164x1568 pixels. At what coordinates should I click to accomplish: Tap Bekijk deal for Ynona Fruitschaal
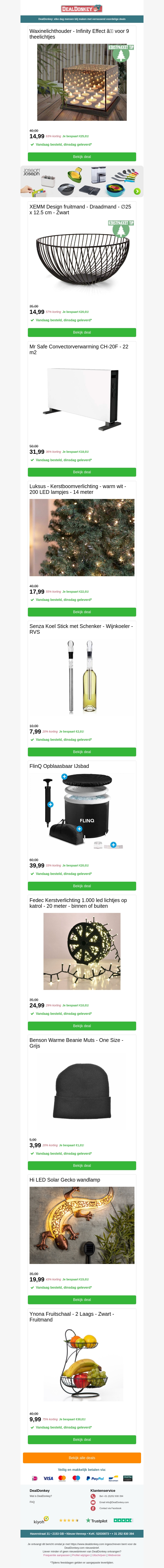tap(82, 1440)
